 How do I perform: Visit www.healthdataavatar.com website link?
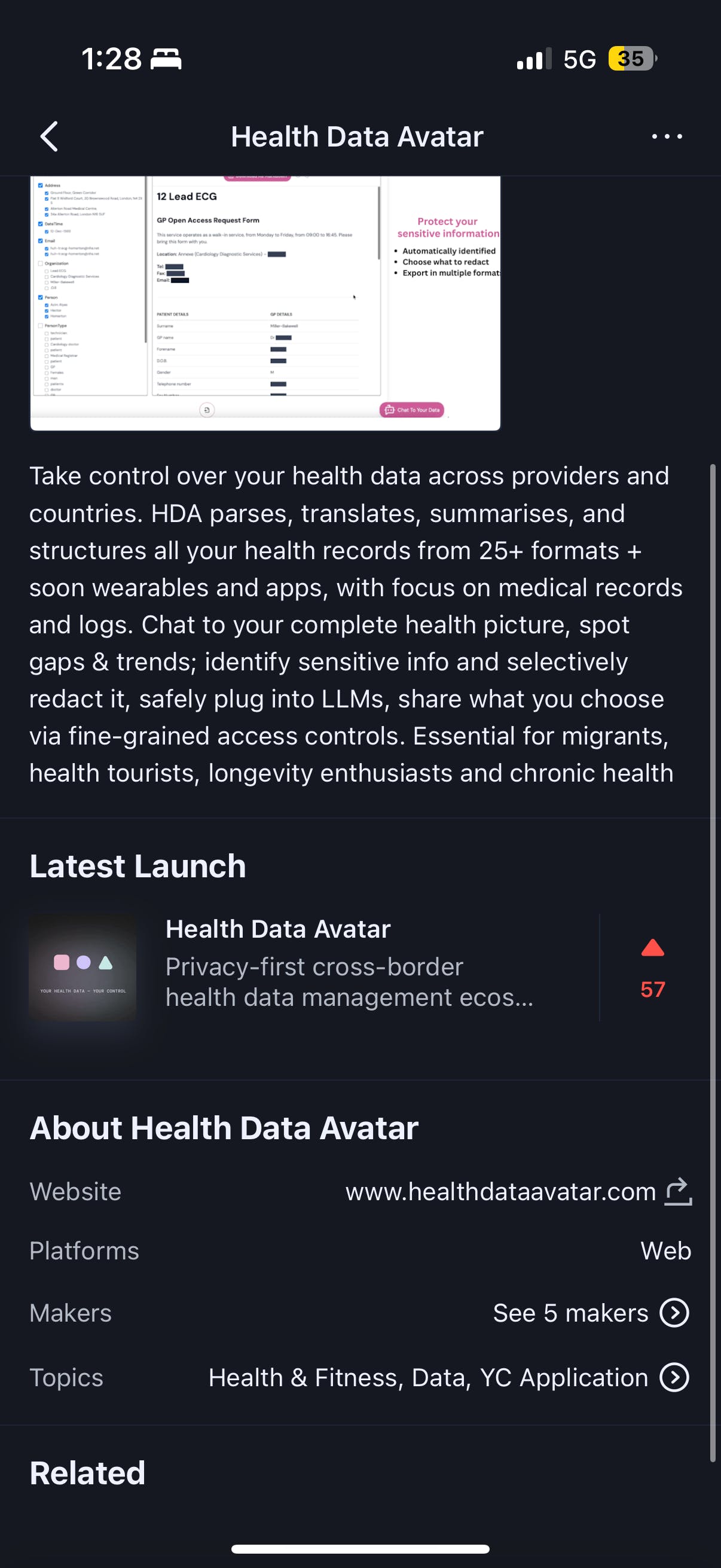tap(517, 1191)
